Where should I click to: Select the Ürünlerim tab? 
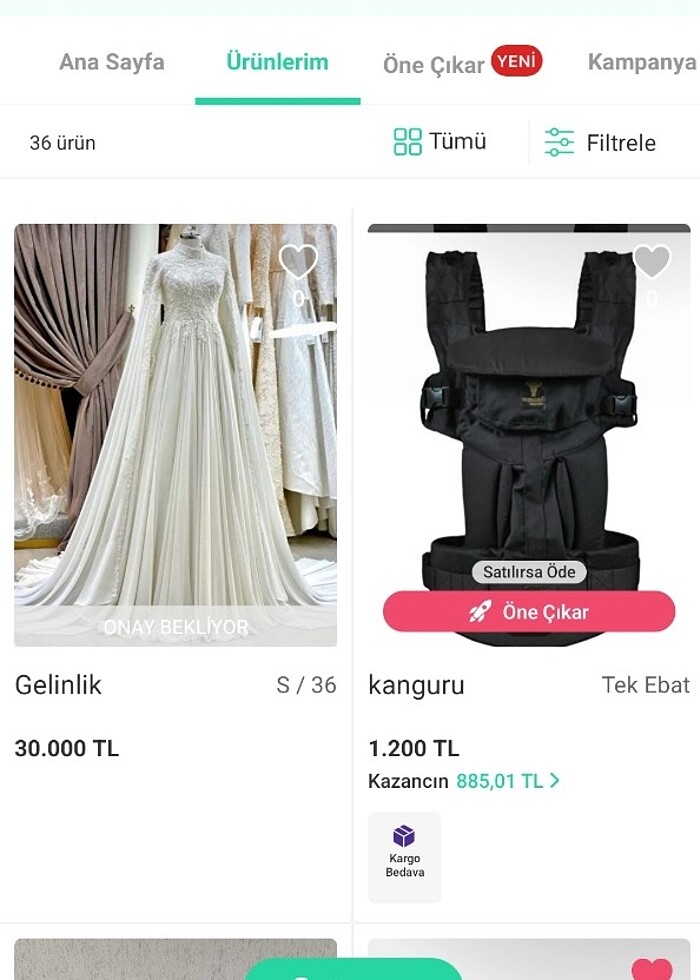click(277, 62)
